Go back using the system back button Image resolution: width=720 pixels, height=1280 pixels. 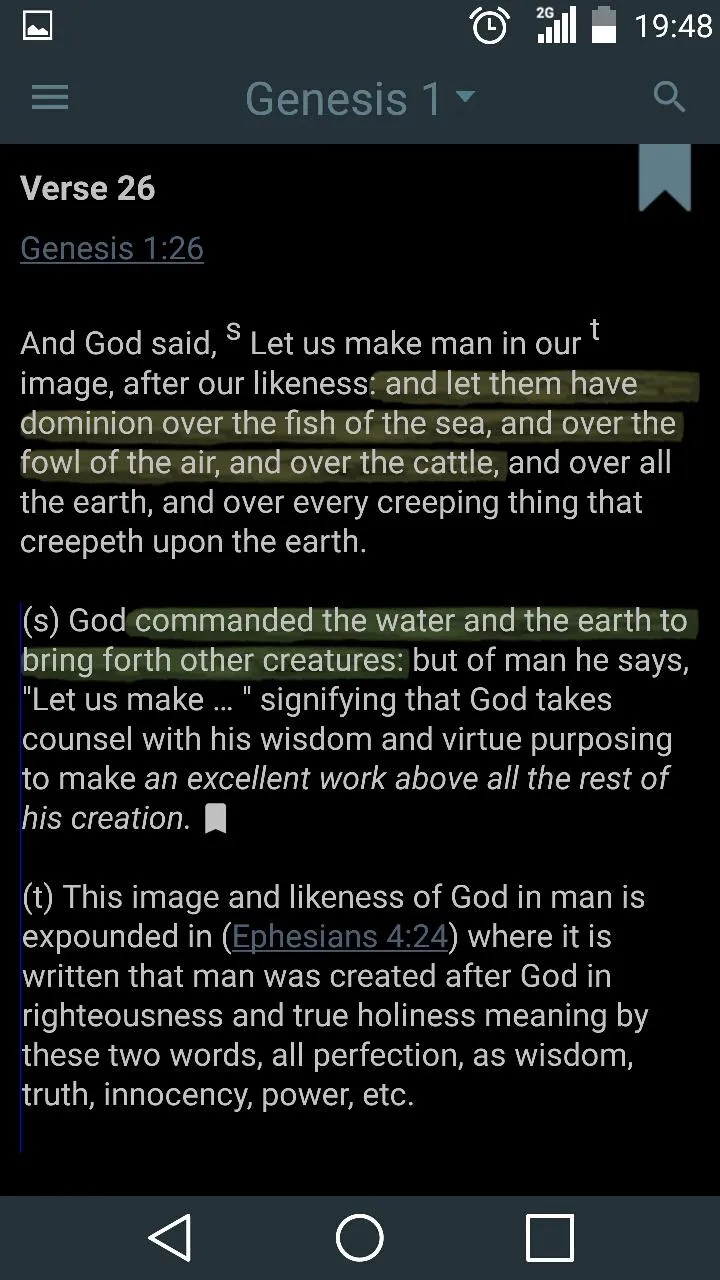[170, 1238]
